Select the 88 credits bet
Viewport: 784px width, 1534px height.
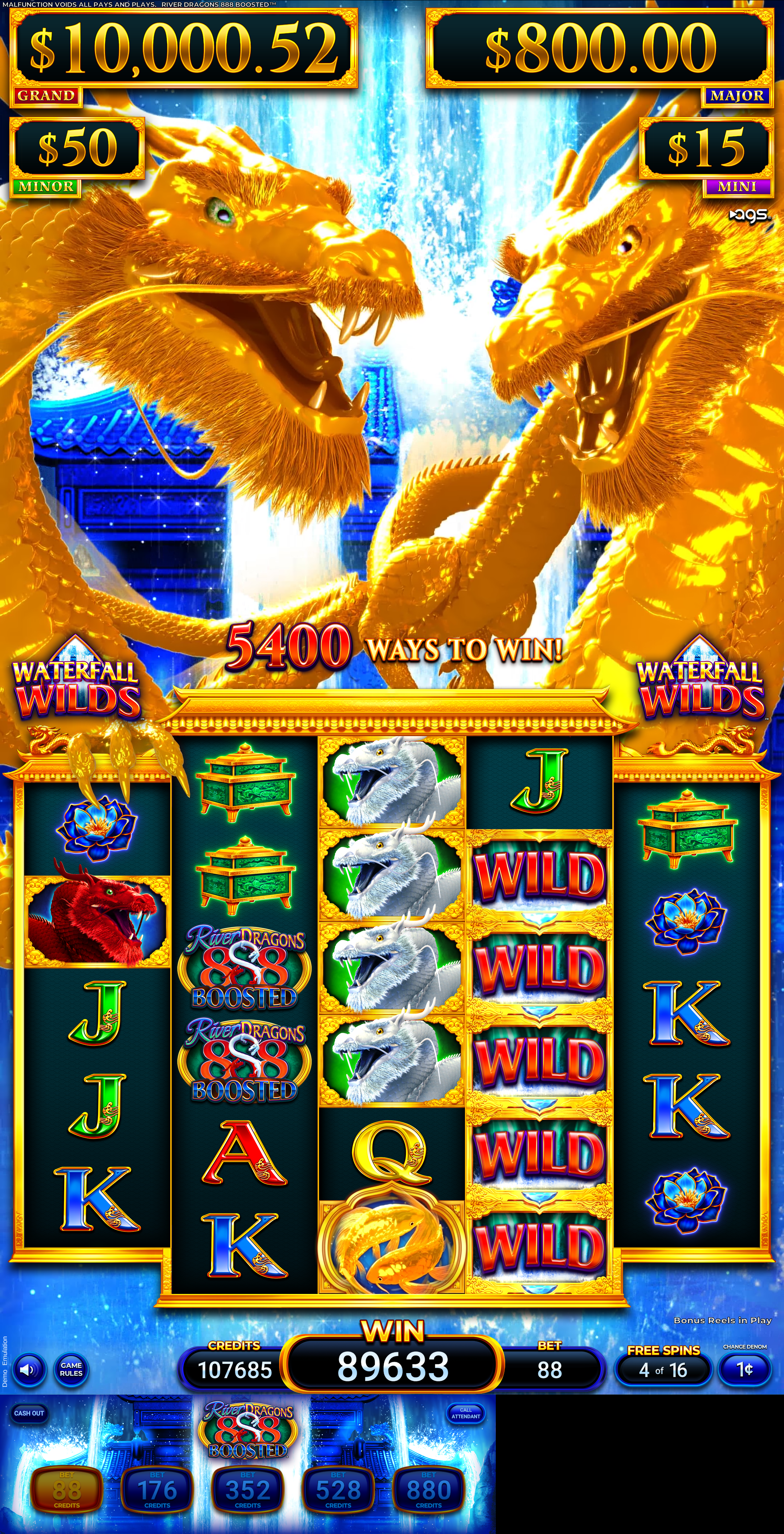pos(67,1490)
